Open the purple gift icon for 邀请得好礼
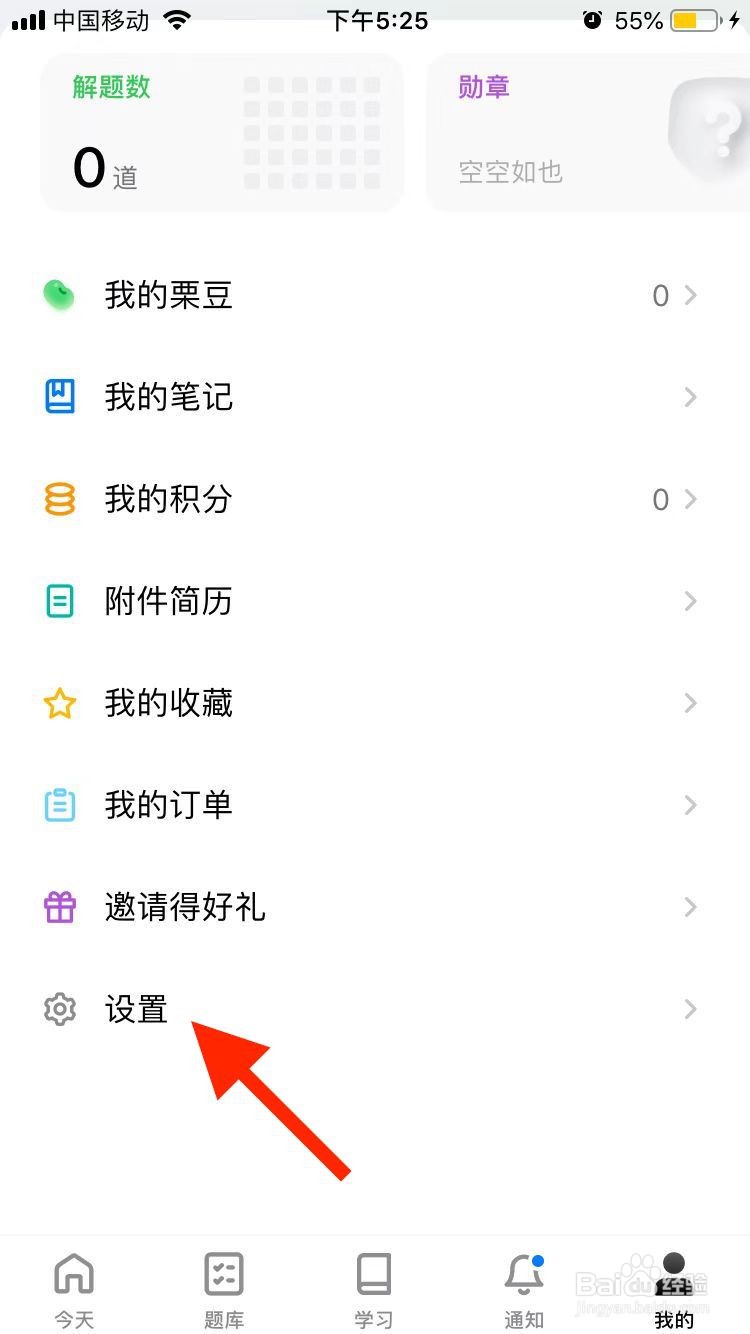 point(59,907)
